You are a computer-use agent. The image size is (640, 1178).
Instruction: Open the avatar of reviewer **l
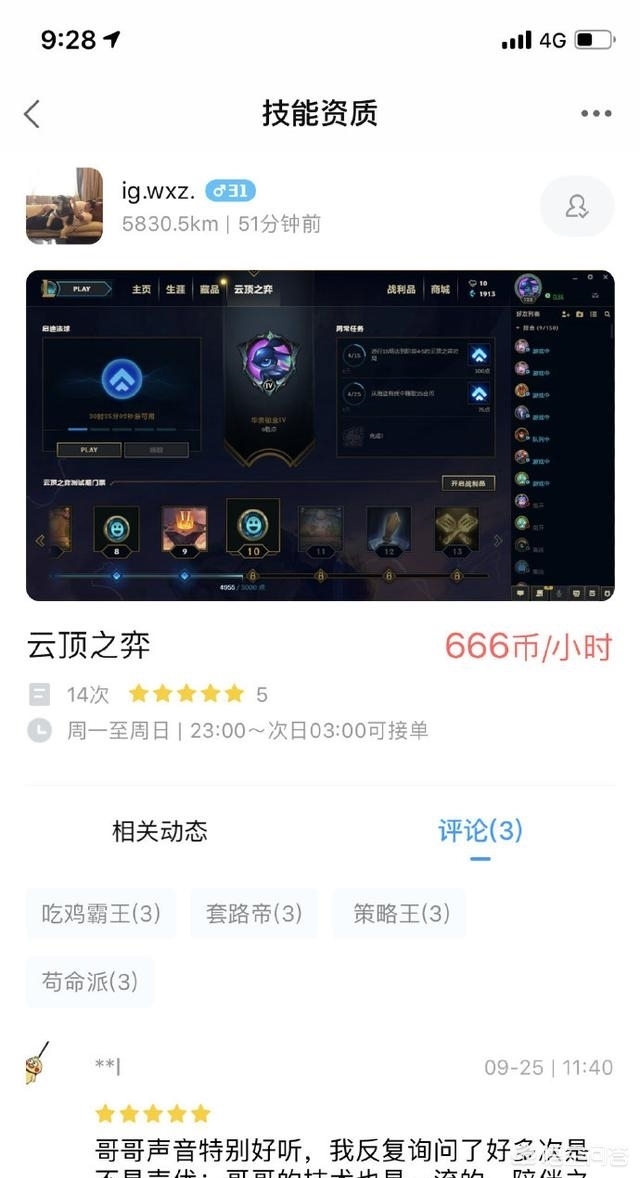tap(38, 1063)
